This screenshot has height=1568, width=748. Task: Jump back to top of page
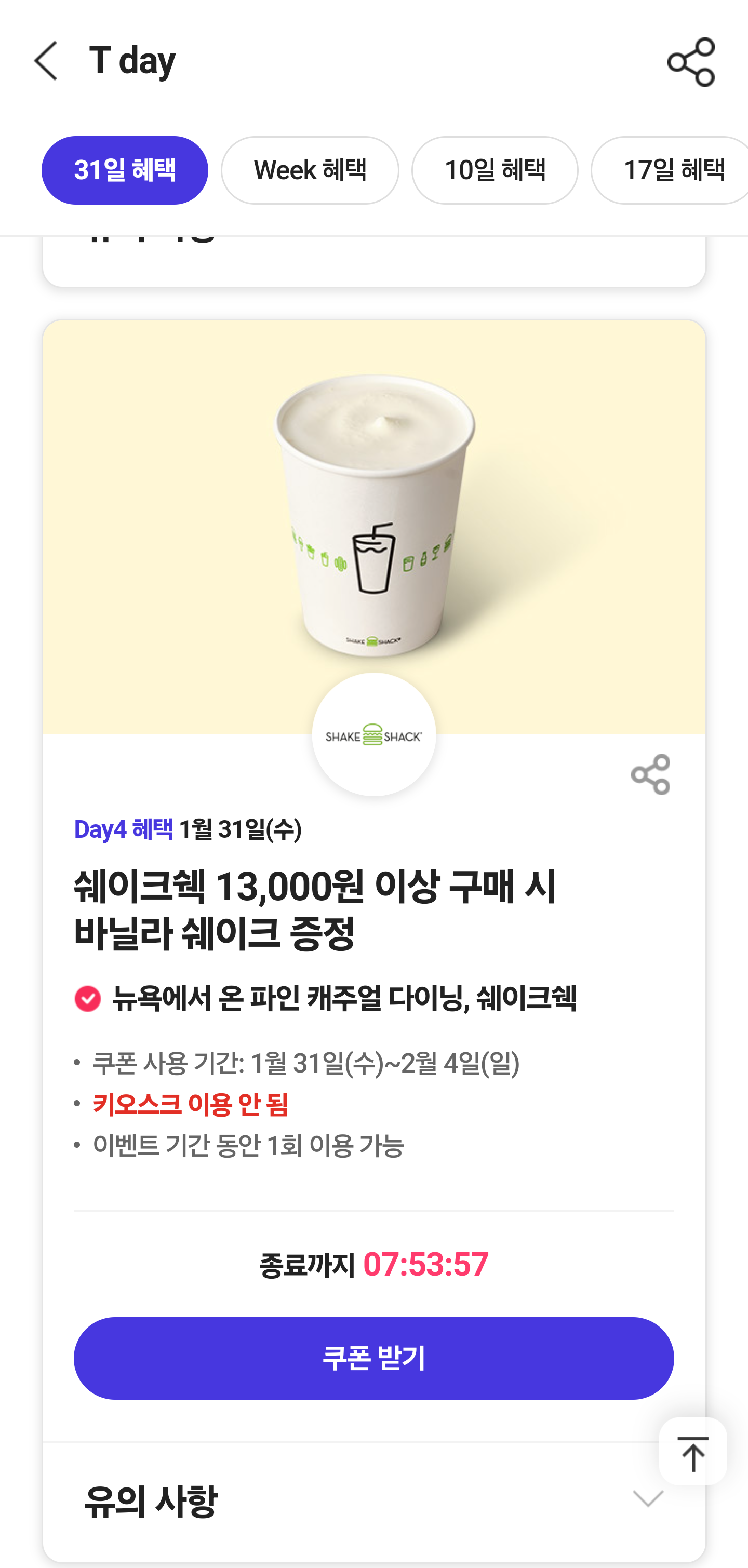click(692, 1452)
